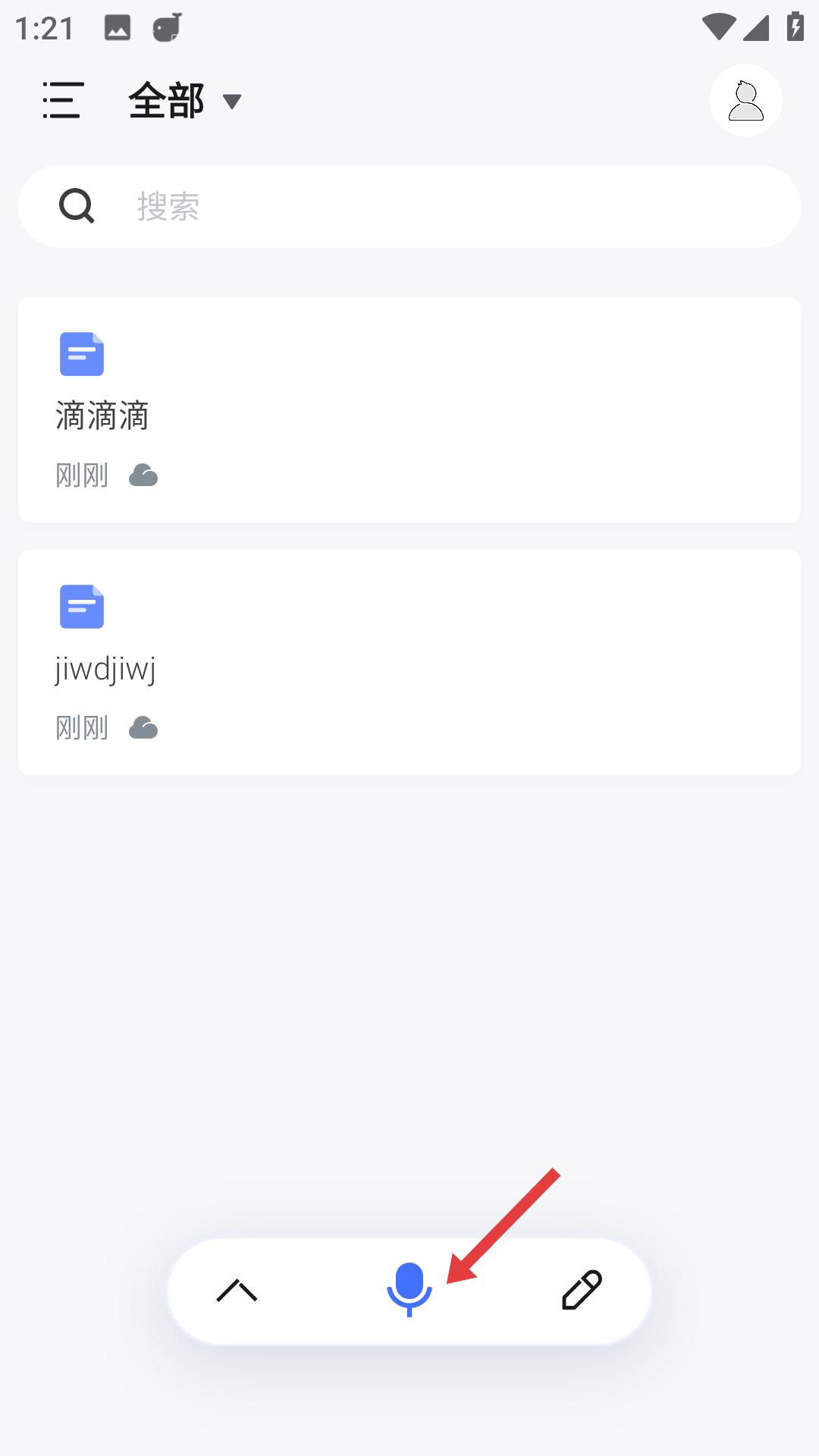Click the dropdown arrow next to 全部

click(232, 102)
